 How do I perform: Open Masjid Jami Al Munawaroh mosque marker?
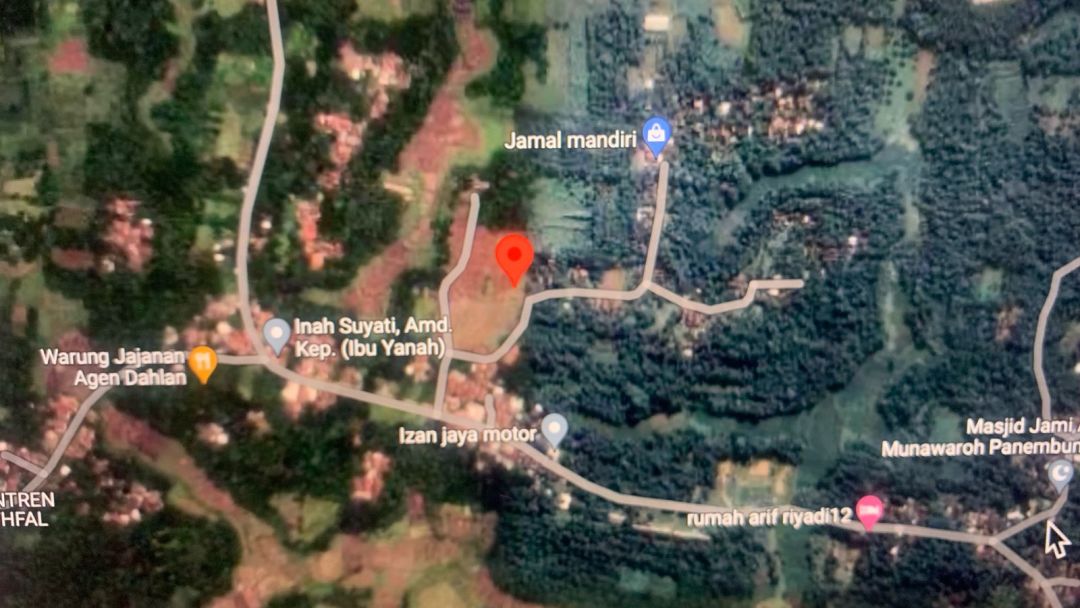1060,471
